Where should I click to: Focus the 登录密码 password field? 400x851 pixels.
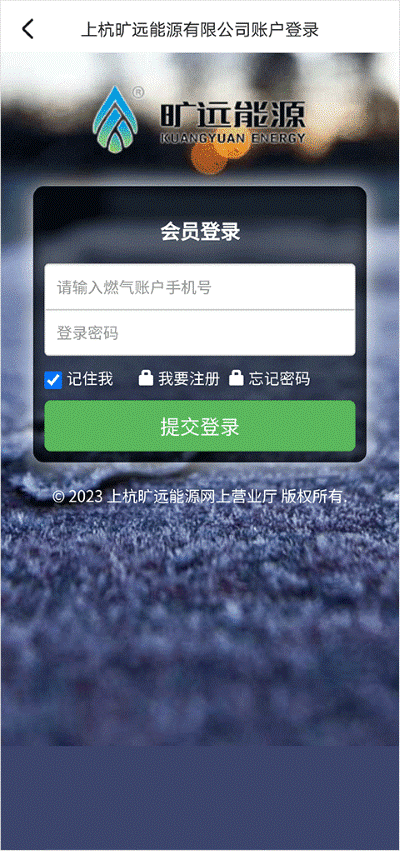click(x=200, y=333)
